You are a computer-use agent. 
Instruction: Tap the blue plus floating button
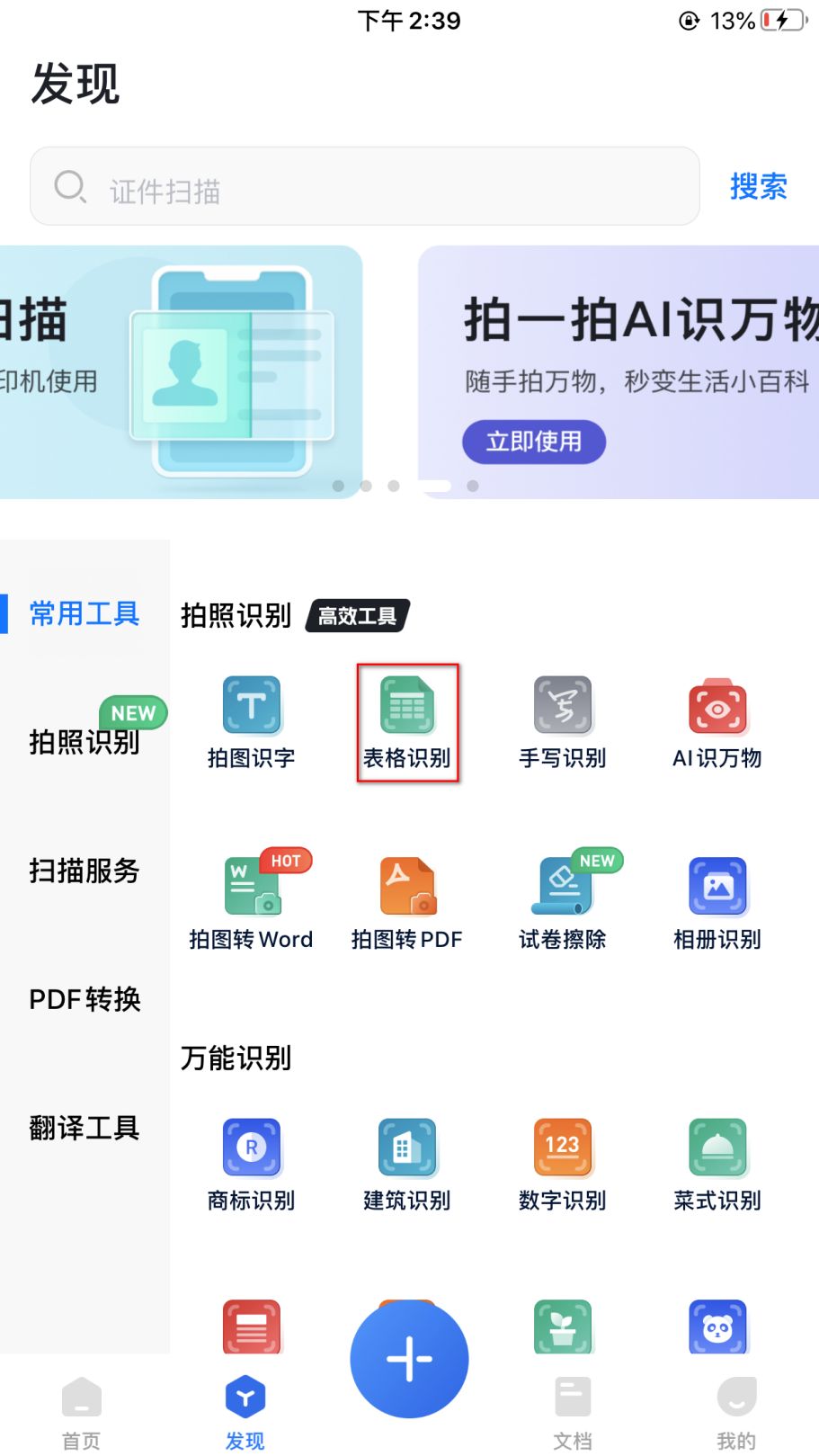point(409,1359)
